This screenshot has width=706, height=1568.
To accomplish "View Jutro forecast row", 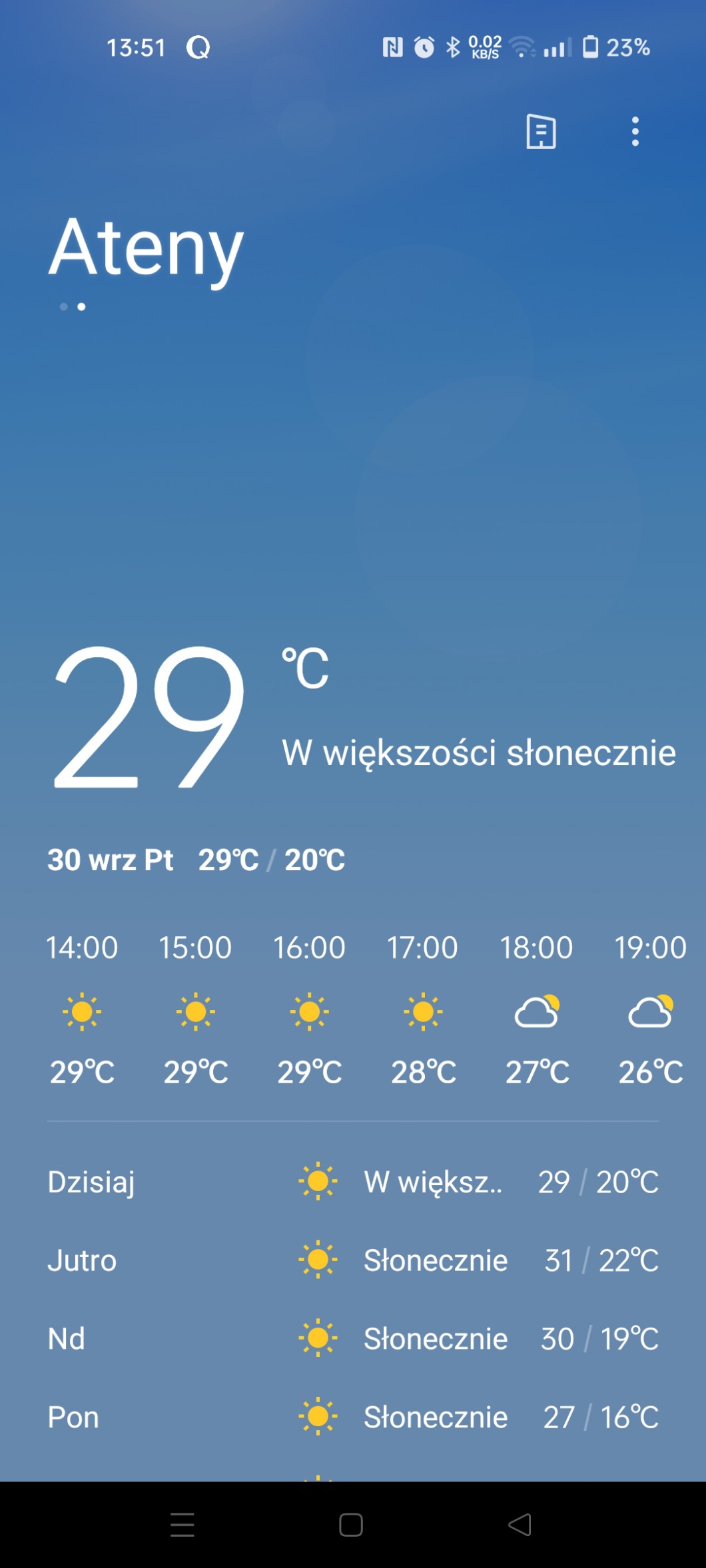I will (x=352, y=1260).
